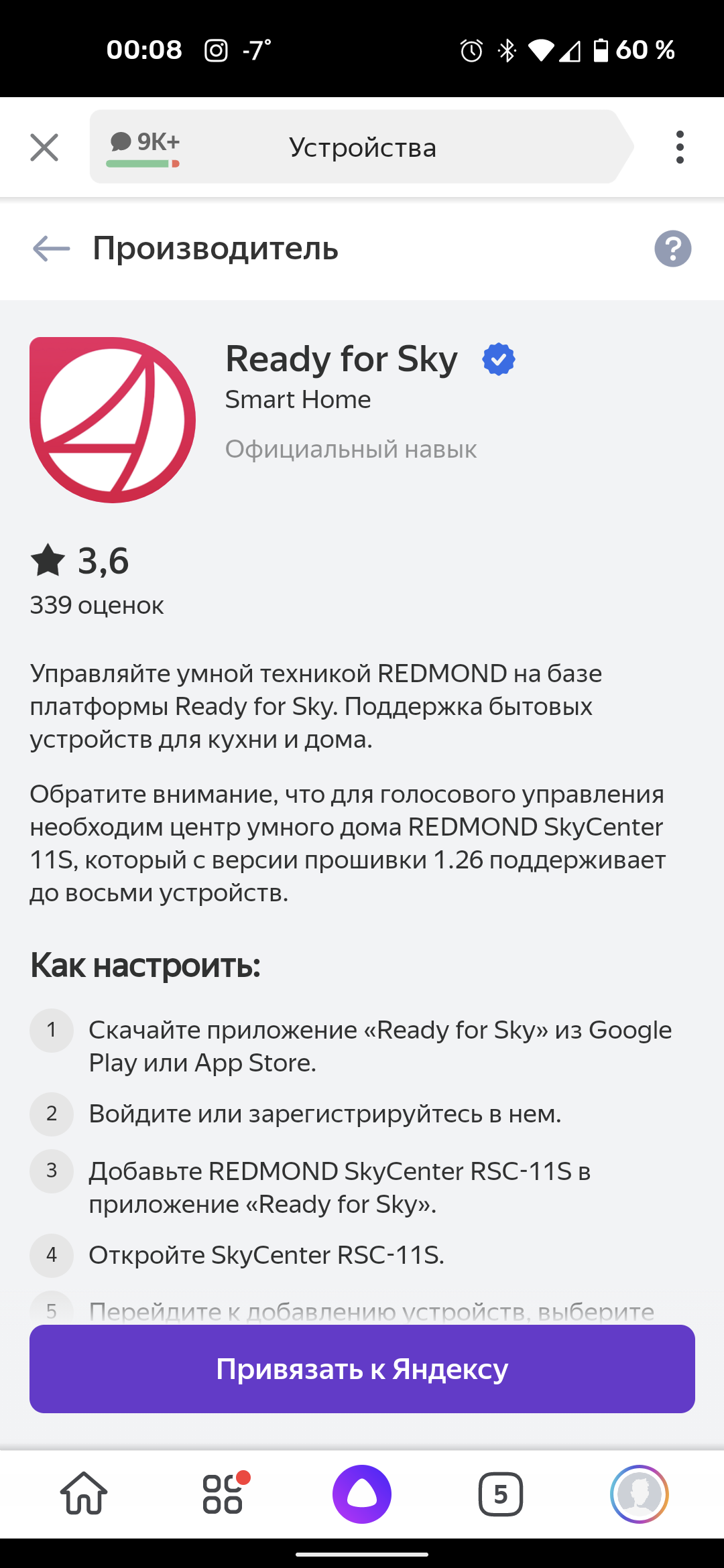The width and height of the screenshot is (724, 1568).
Task: Open the three-dot overflow menu
Action: pos(680,147)
